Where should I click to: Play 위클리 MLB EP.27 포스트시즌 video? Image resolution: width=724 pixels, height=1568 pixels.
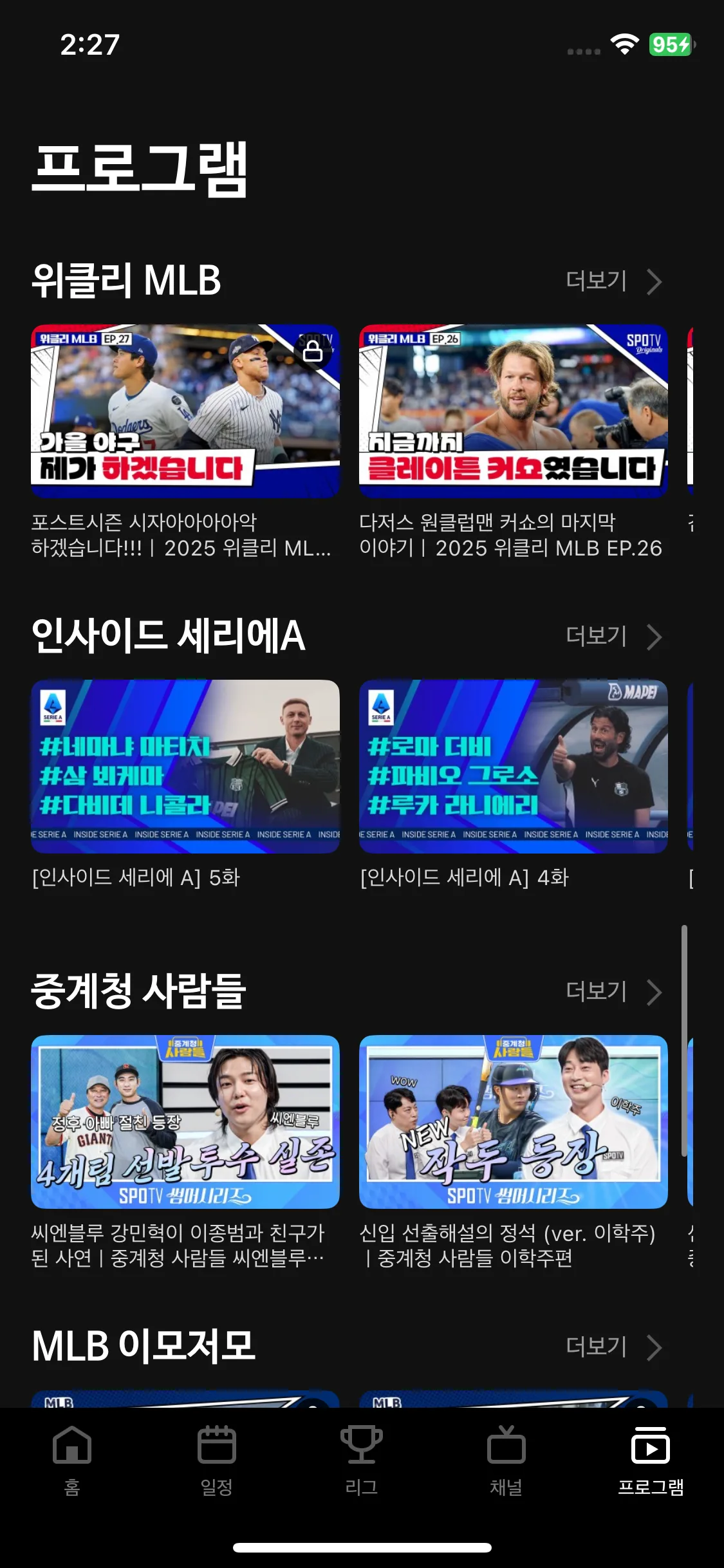point(185,411)
